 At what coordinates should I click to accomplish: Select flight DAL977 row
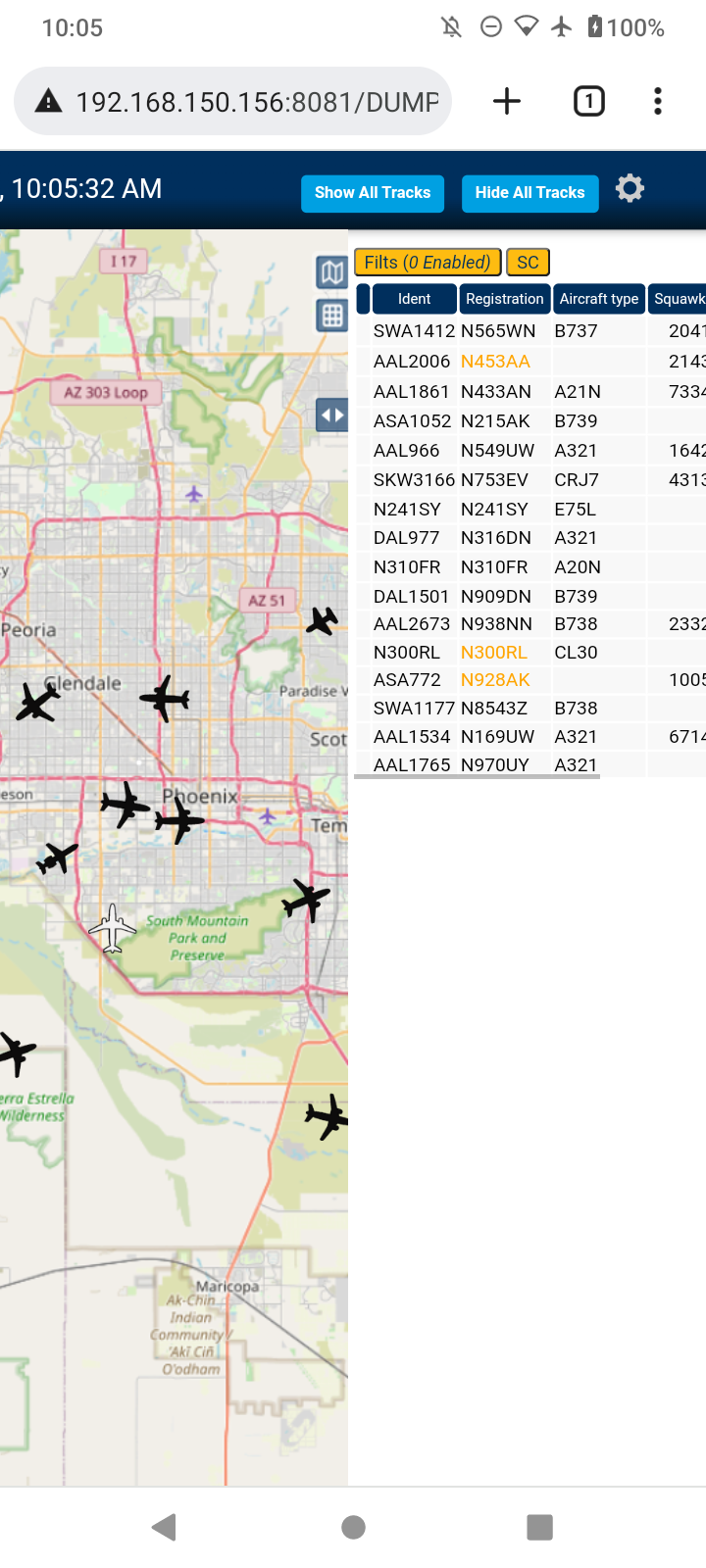529,538
